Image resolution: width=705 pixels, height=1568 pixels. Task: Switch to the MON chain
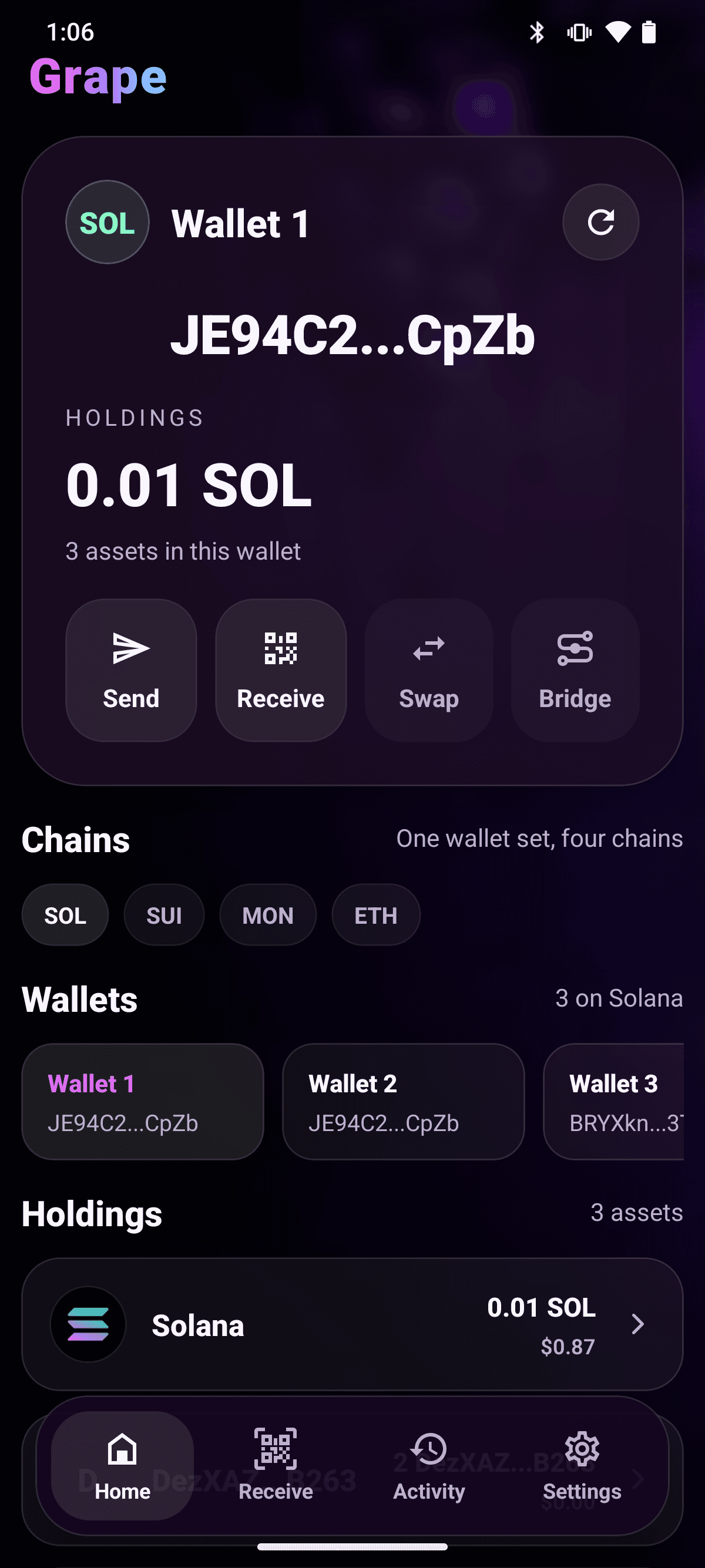pyautogui.click(x=268, y=914)
